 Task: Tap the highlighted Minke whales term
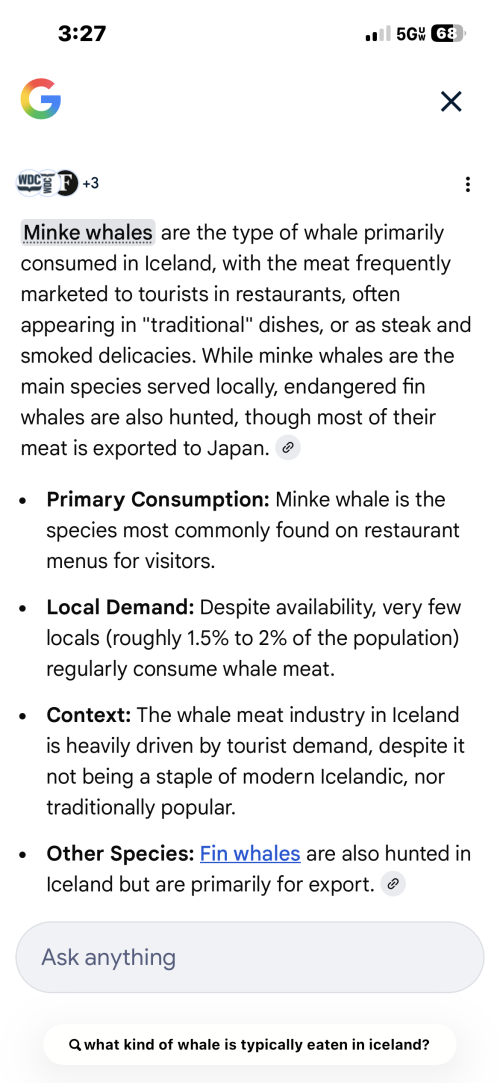pos(88,233)
